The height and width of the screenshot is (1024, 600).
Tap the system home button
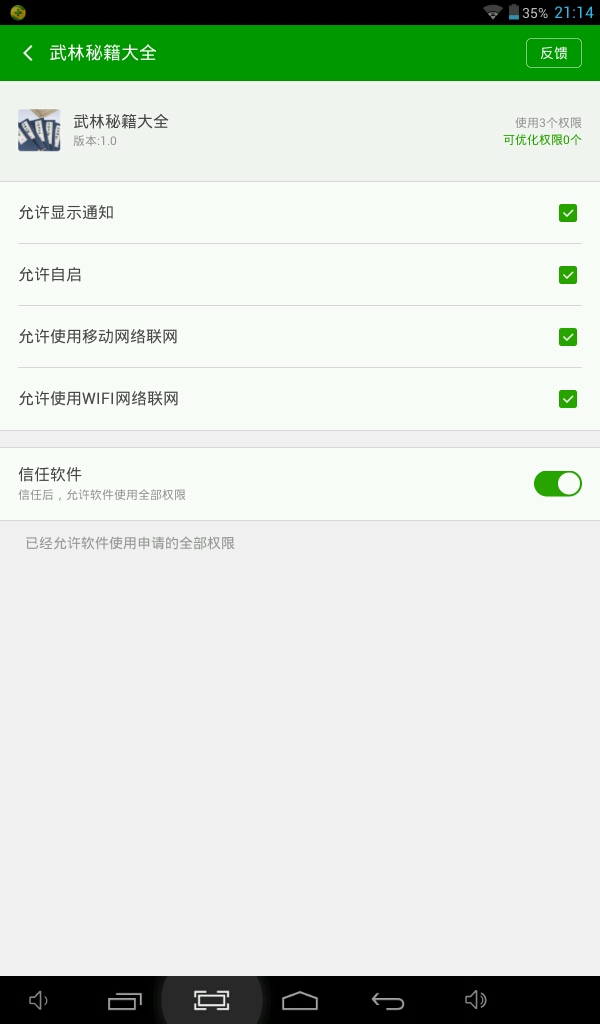(299, 1000)
